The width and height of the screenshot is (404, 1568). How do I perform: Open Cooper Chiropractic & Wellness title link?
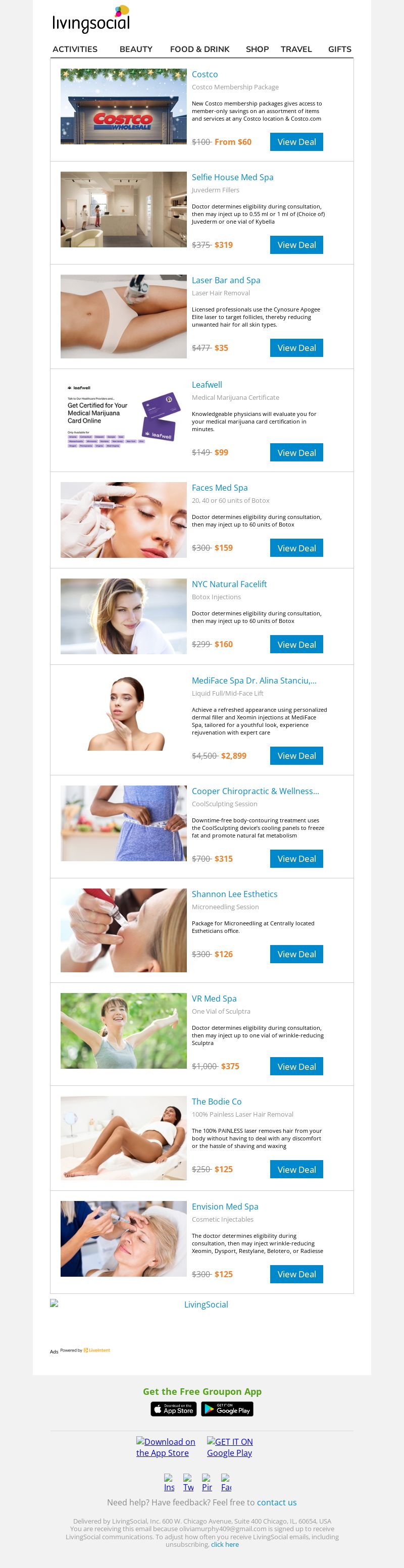point(255,791)
